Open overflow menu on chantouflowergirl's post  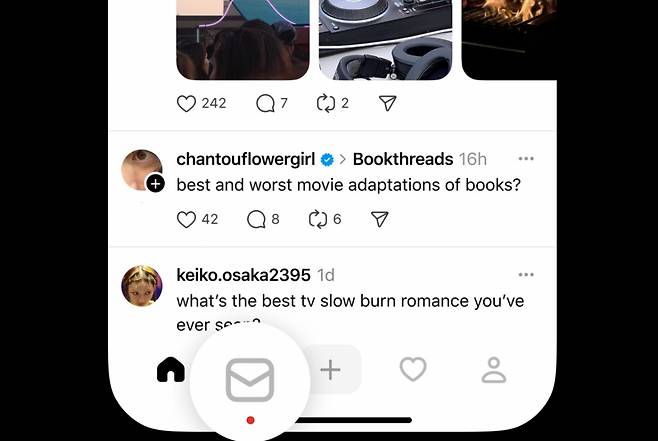tap(526, 159)
